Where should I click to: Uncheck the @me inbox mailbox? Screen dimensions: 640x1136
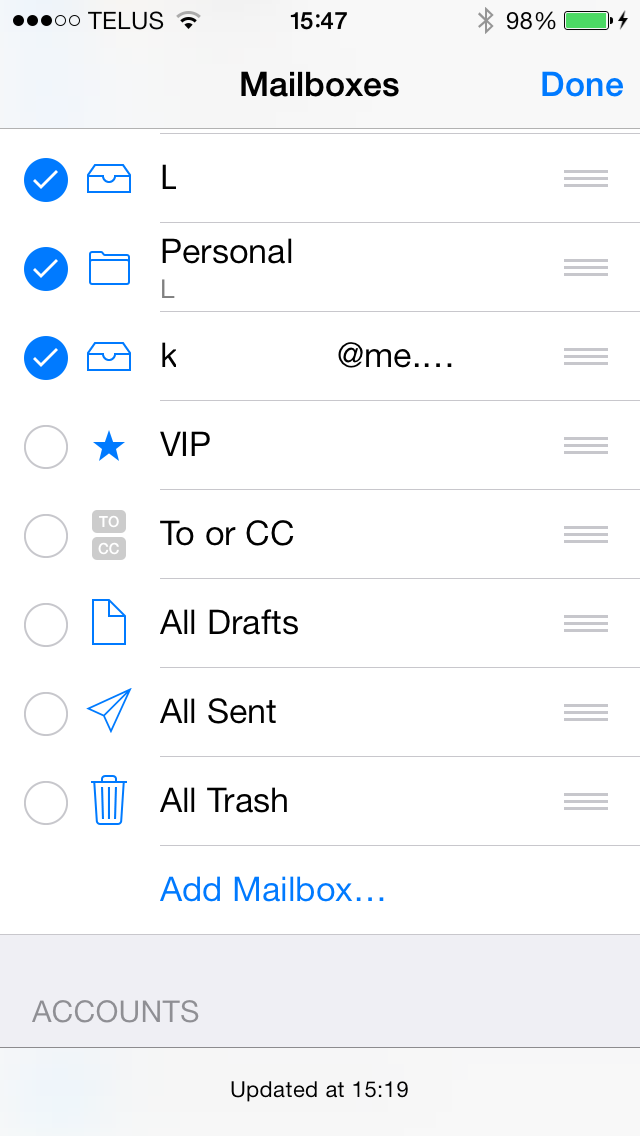(x=46, y=357)
